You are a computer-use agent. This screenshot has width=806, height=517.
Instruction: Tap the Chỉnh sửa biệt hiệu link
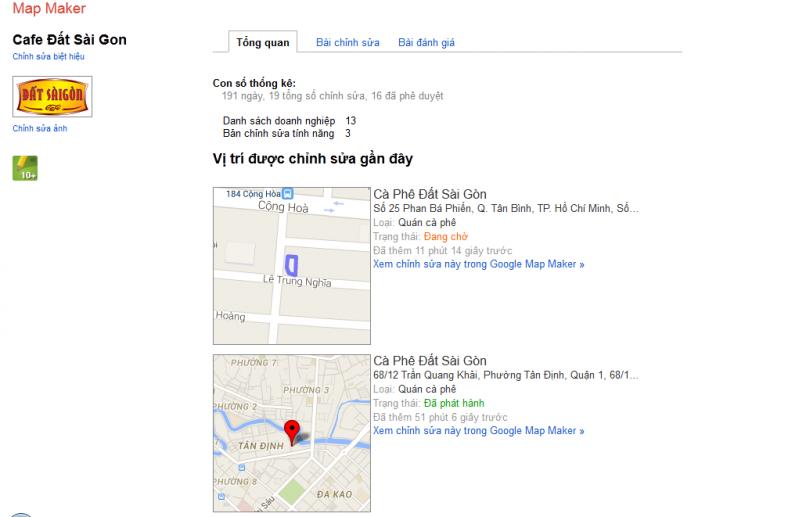point(48,57)
